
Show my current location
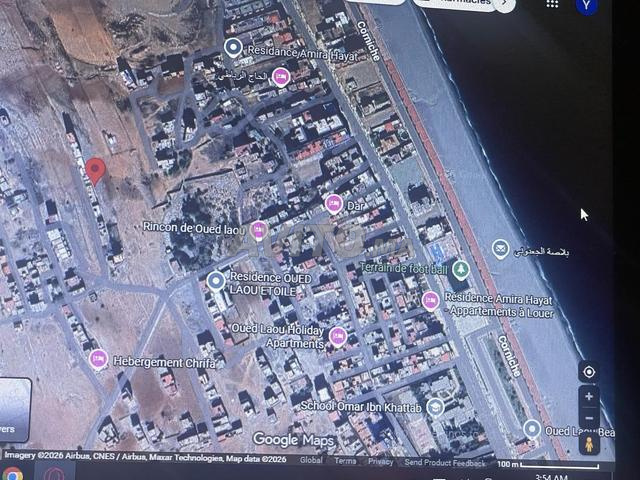click(x=589, y=372)
